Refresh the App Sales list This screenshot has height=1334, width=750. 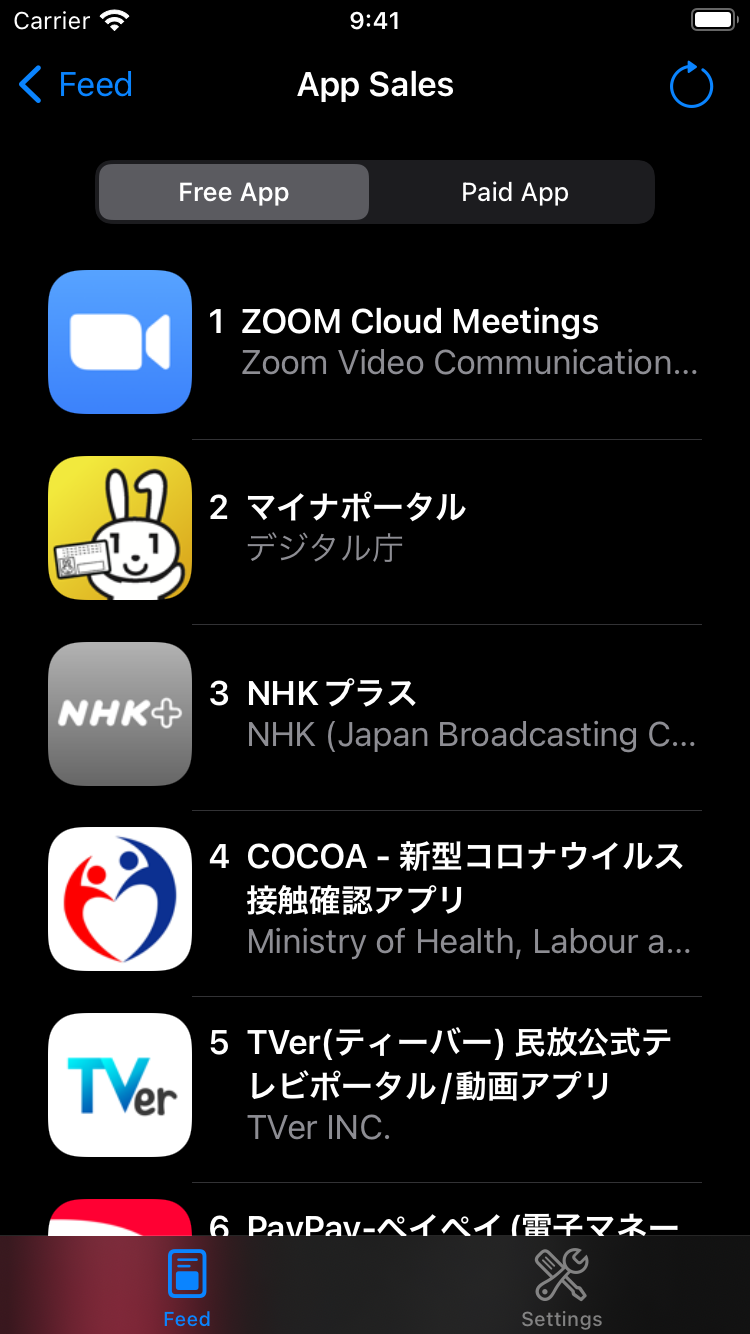tap(691, 86)
